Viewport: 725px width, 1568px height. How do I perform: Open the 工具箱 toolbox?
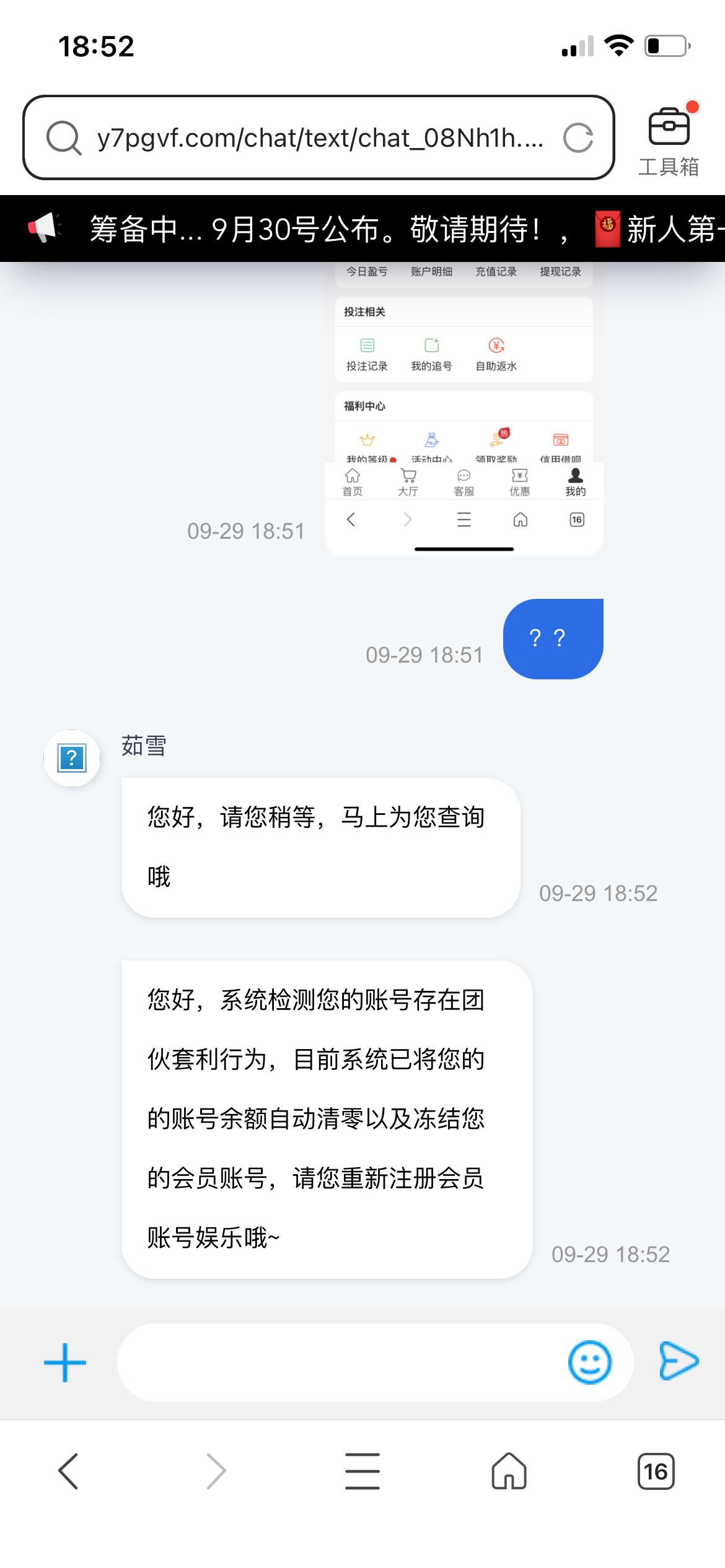669,141
